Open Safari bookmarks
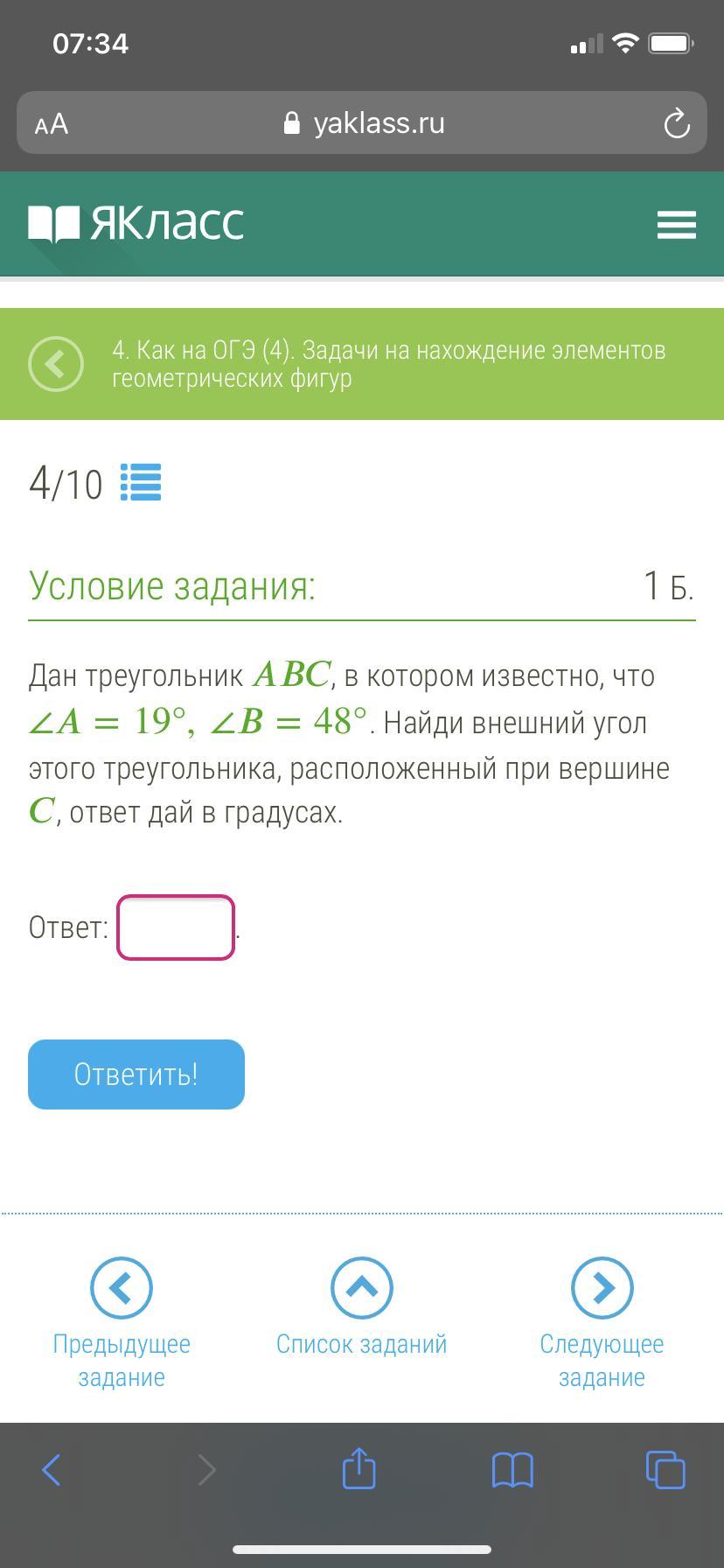 [x=512, y=1470]
